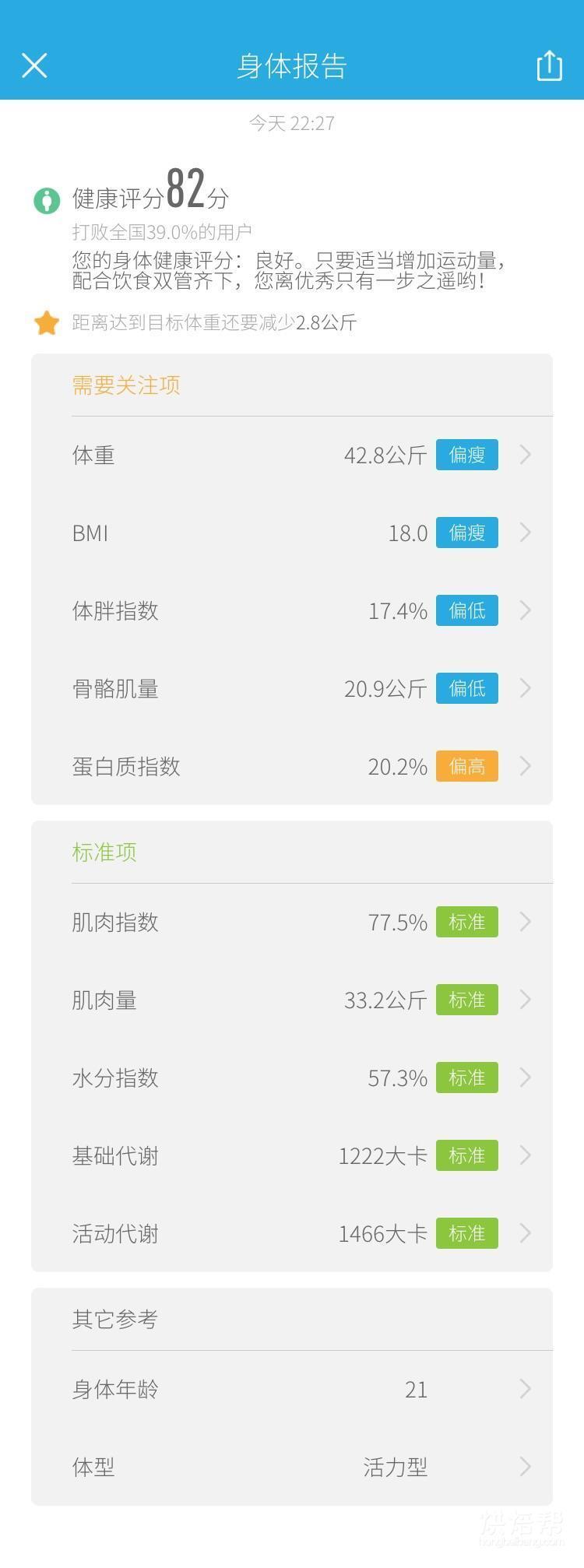
Task: Open the 体重 42.8公斤 details
Action: click(x=292, y=455)
